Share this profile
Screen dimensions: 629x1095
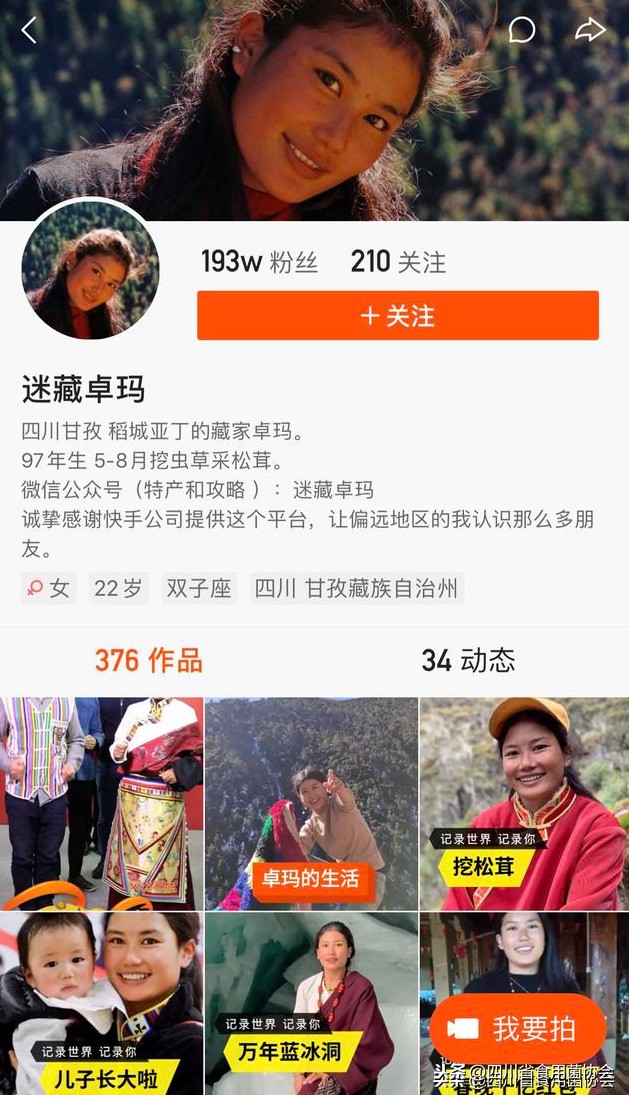click(590, 31)
